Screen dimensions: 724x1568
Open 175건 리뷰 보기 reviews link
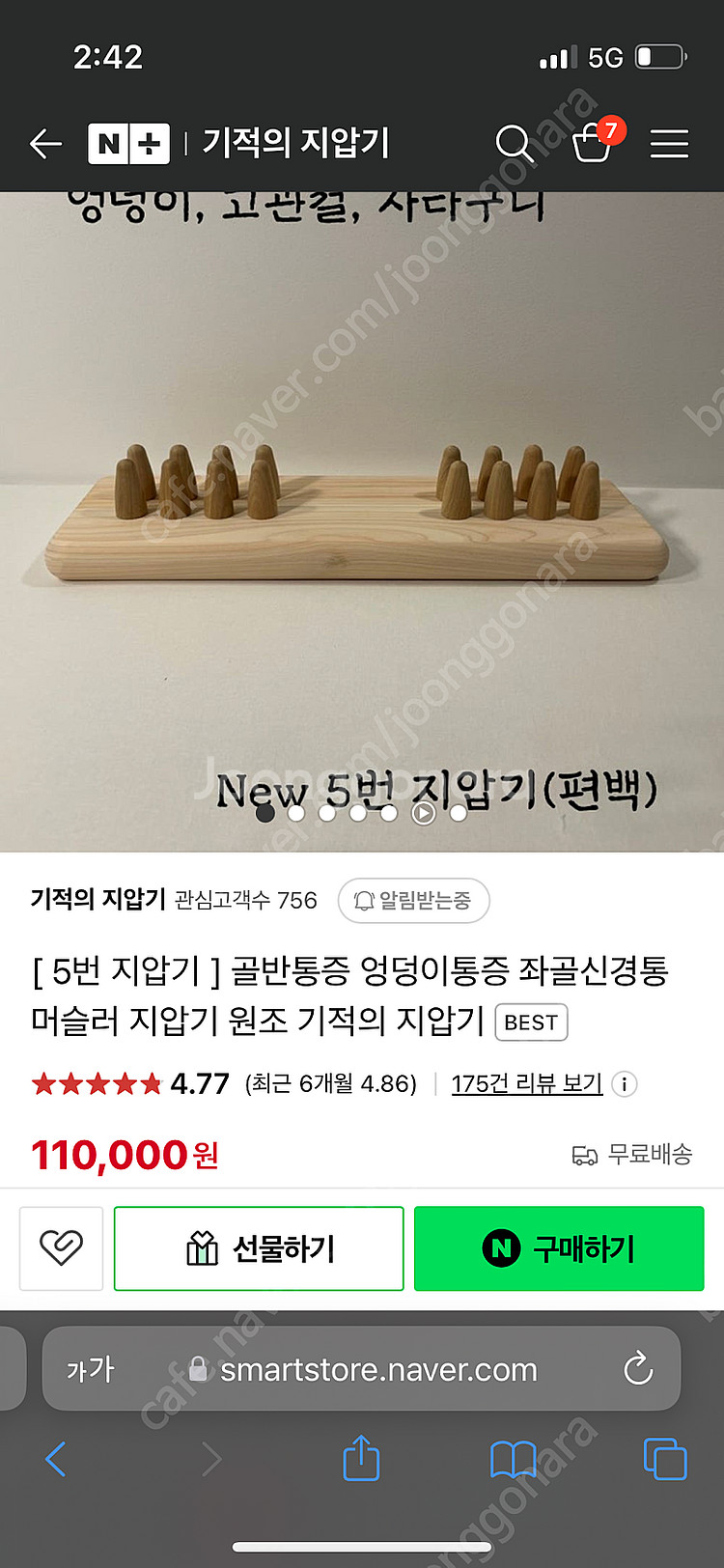[x=526, y=1084]
